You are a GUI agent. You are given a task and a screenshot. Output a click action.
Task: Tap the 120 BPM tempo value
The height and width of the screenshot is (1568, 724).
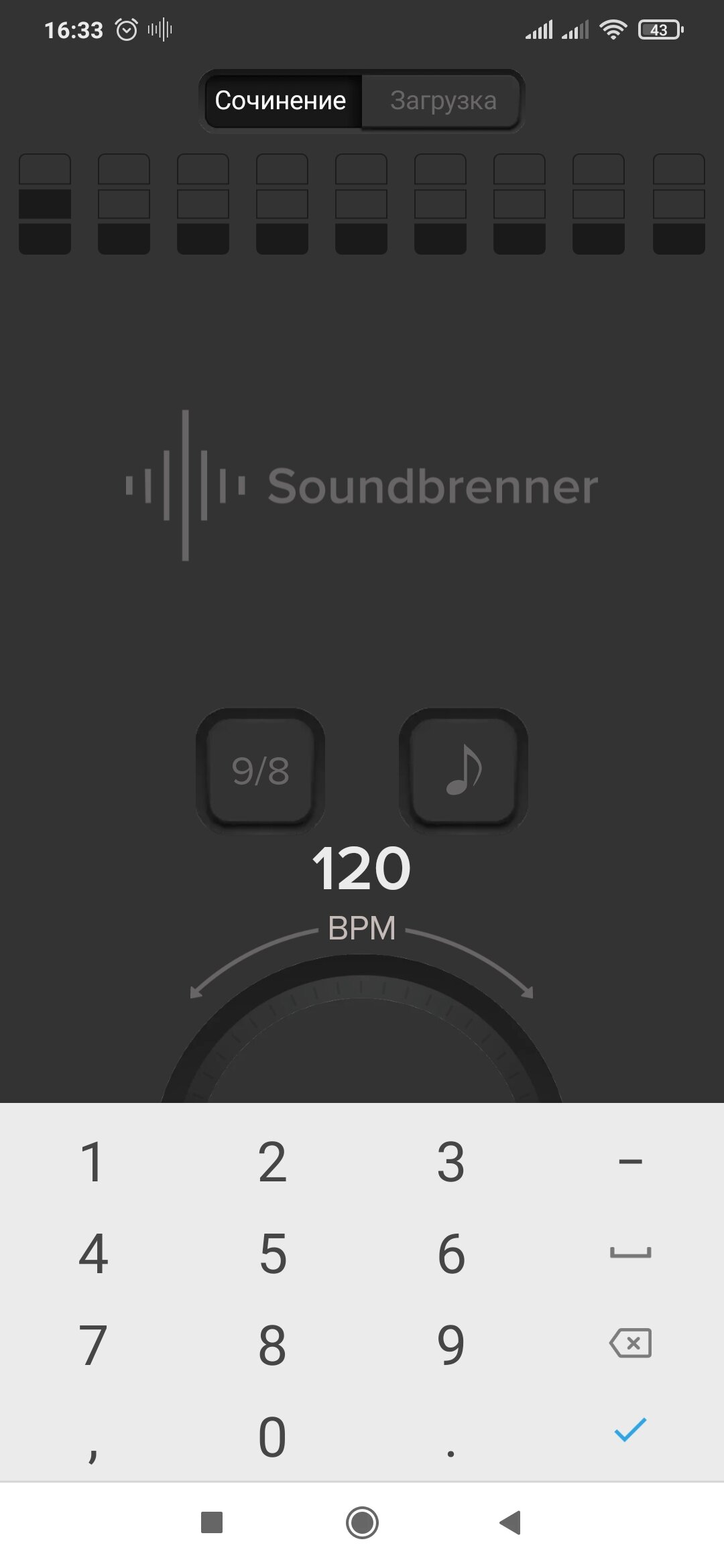[361, 869]
